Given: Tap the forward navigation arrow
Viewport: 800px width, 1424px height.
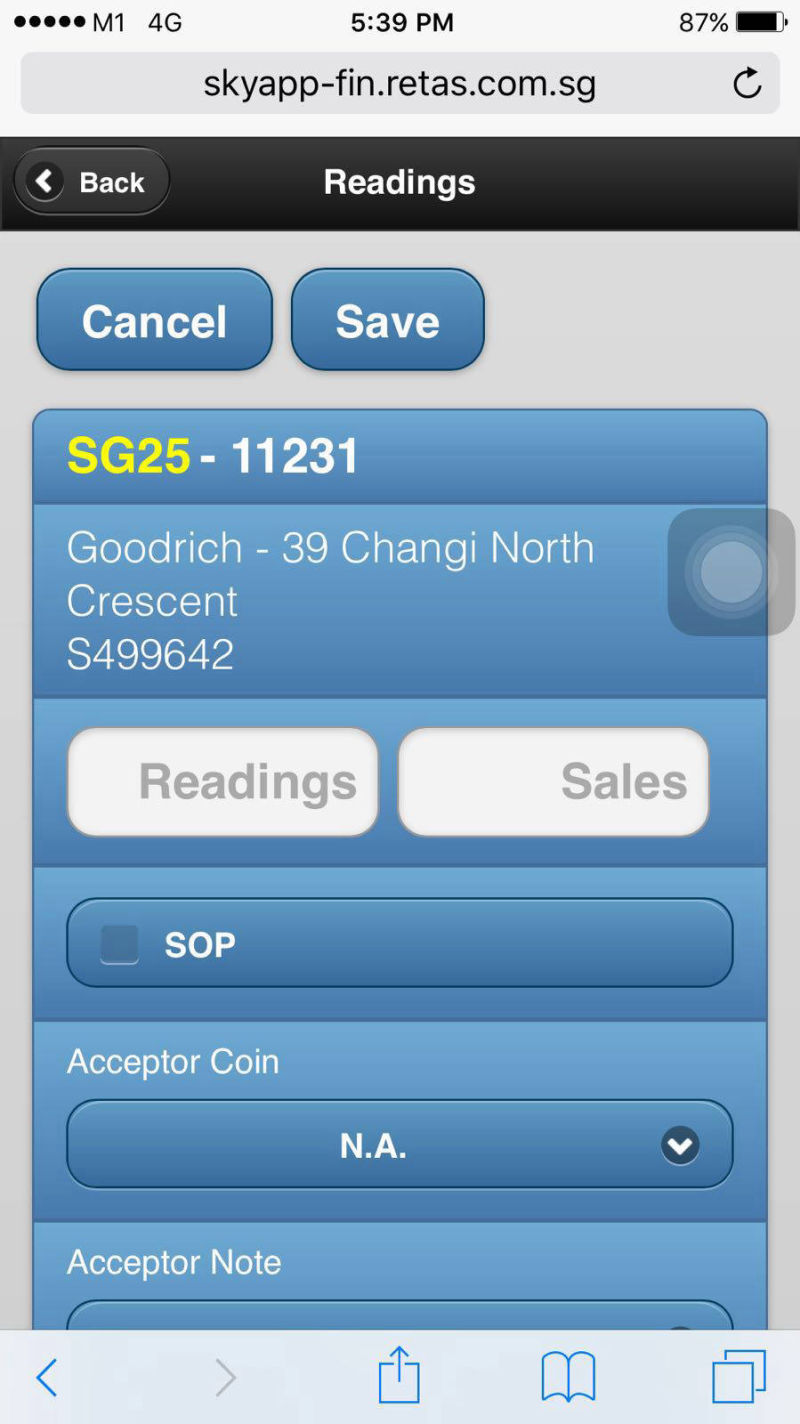Looking at the screenshot, I should coord(225,1375).
